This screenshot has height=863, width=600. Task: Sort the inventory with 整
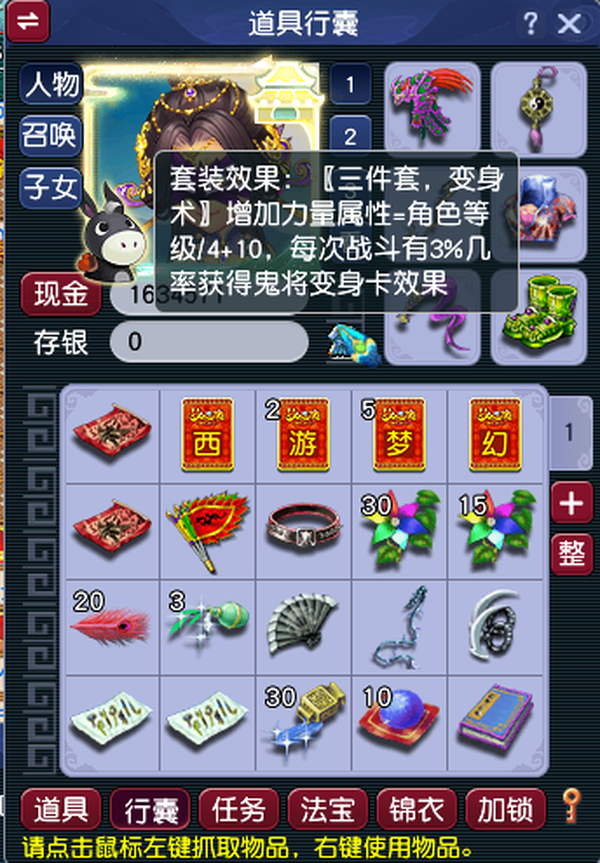tap(572, 552)
